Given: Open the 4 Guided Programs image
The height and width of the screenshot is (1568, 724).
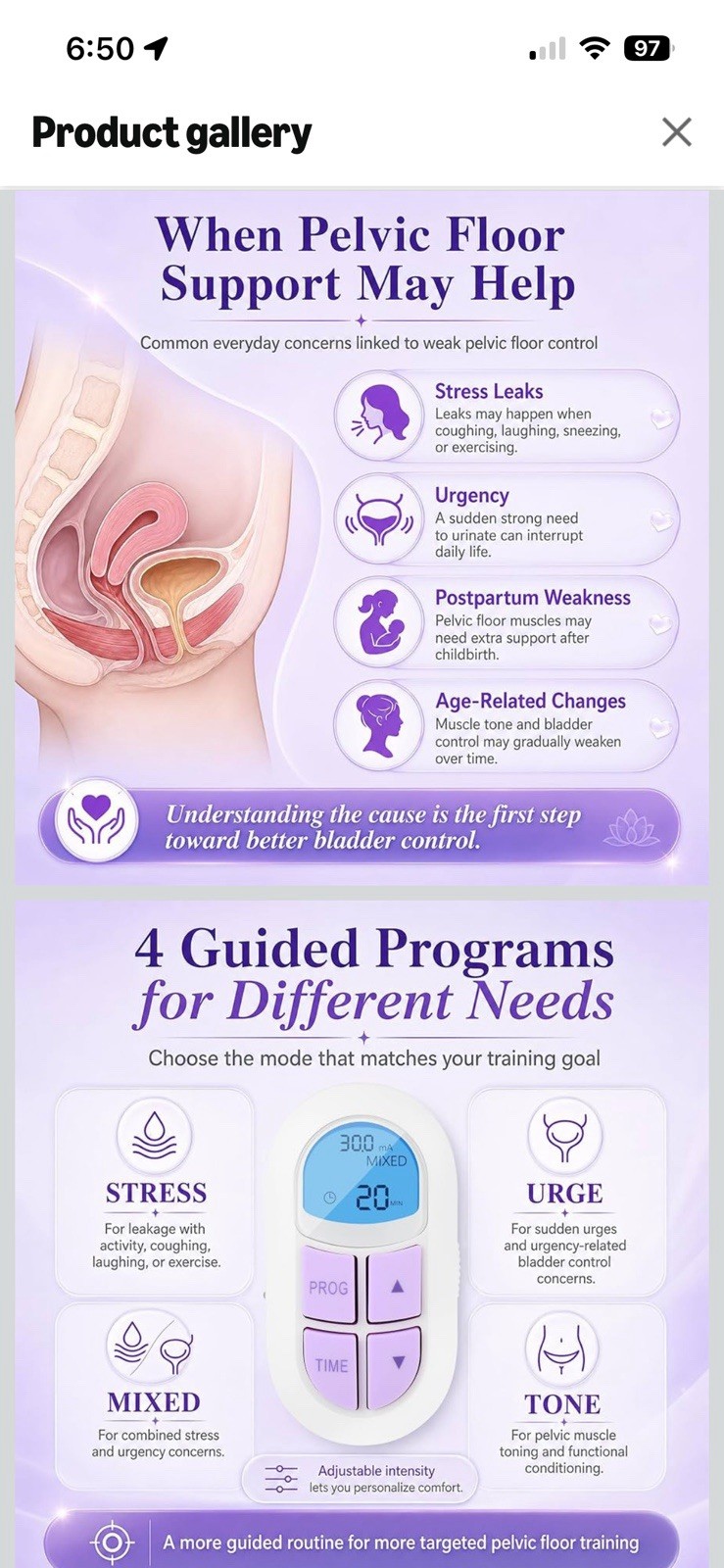Looking at the screenshot, I should click(x=362, y=1236).
